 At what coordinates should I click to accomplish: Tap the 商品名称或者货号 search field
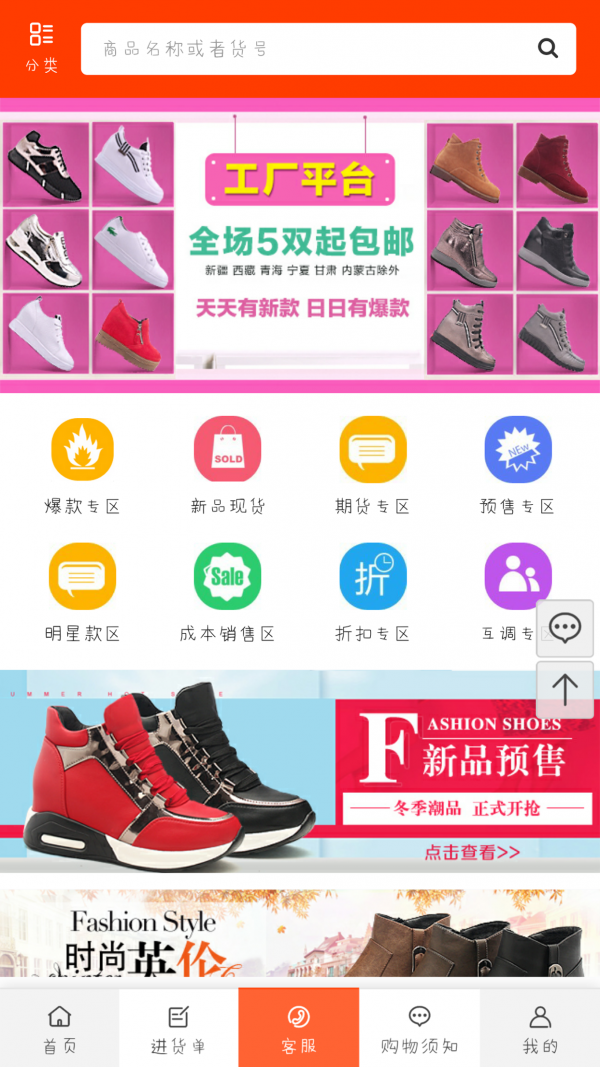tap(300, 49)
